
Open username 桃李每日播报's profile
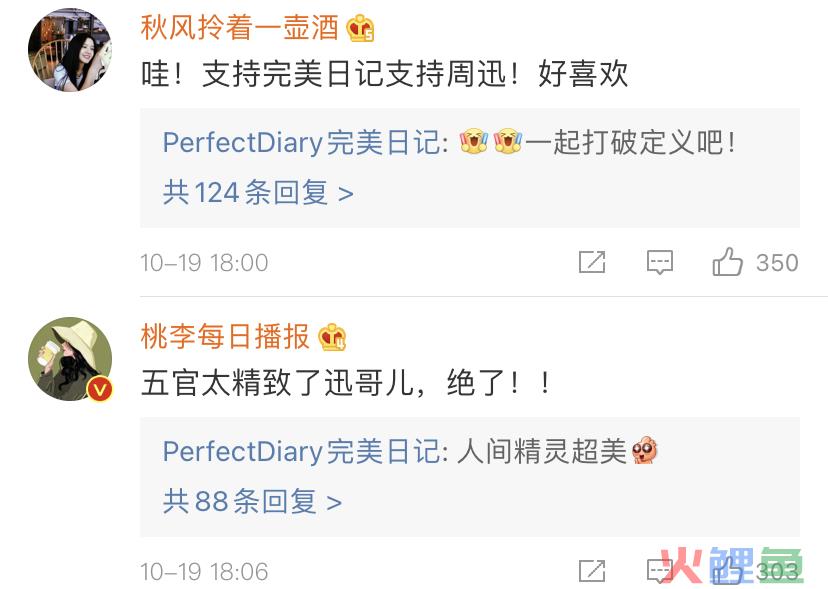[x=225, y=337]
